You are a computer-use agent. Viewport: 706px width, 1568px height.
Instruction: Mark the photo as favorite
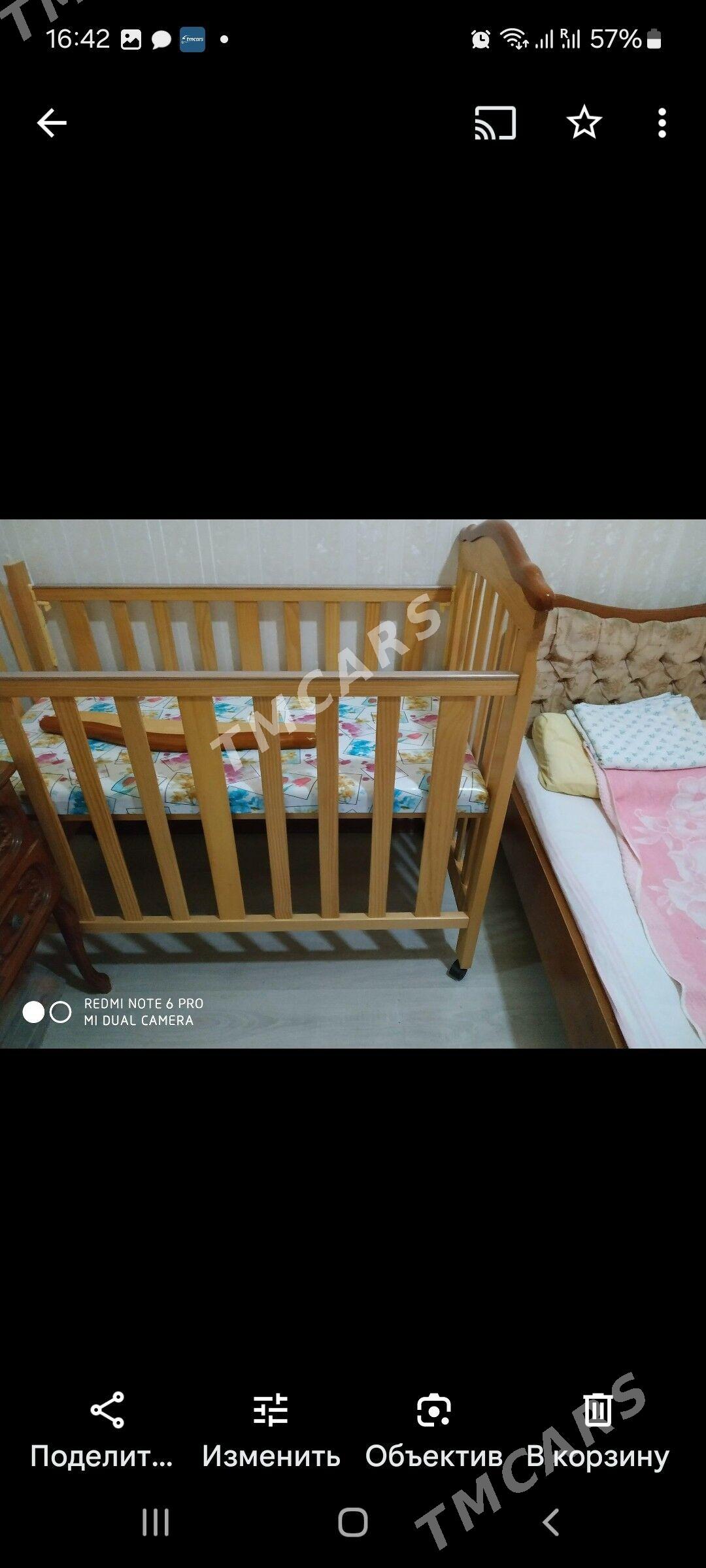point(584,123)
